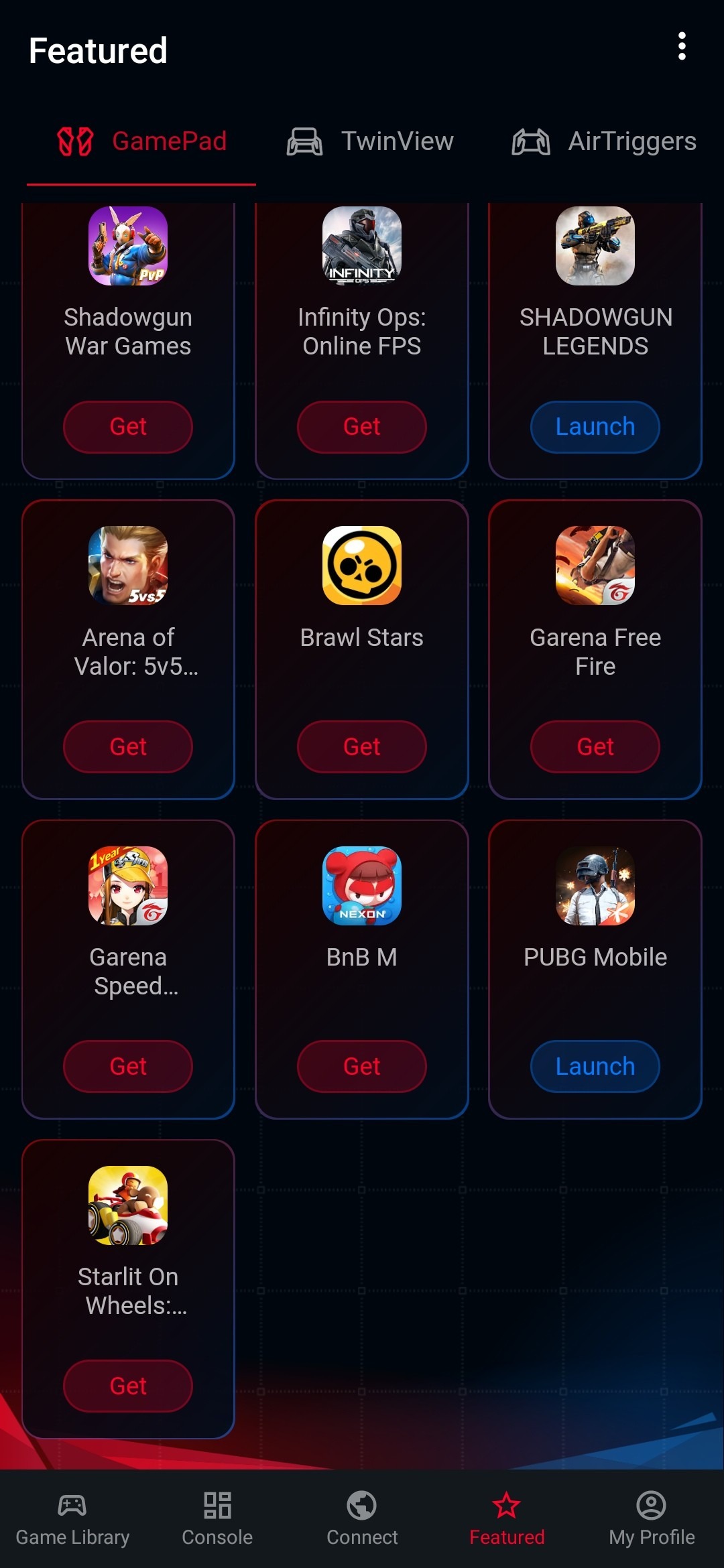Get Arena of Valor game

pos(128,746)
